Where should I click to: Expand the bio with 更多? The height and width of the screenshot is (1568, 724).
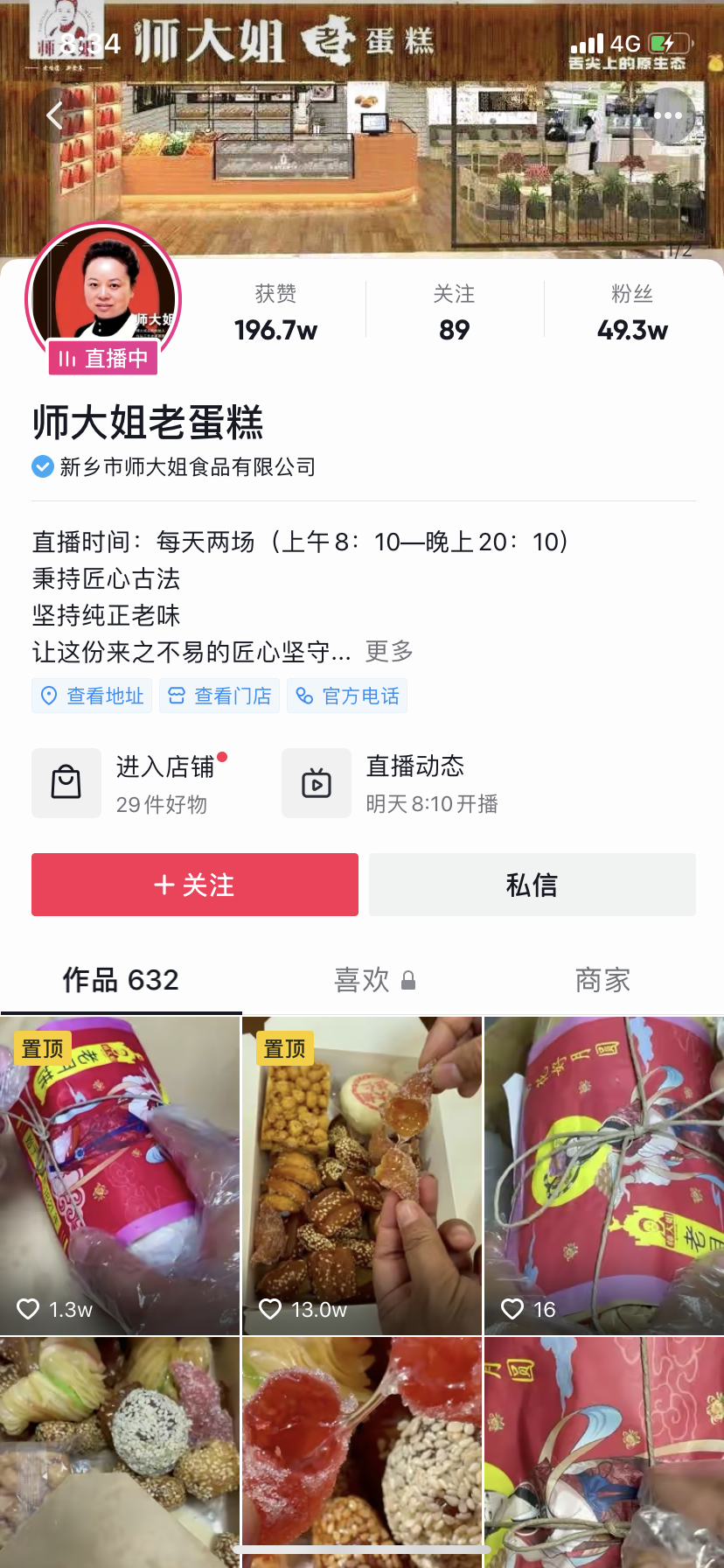[390, 652]
